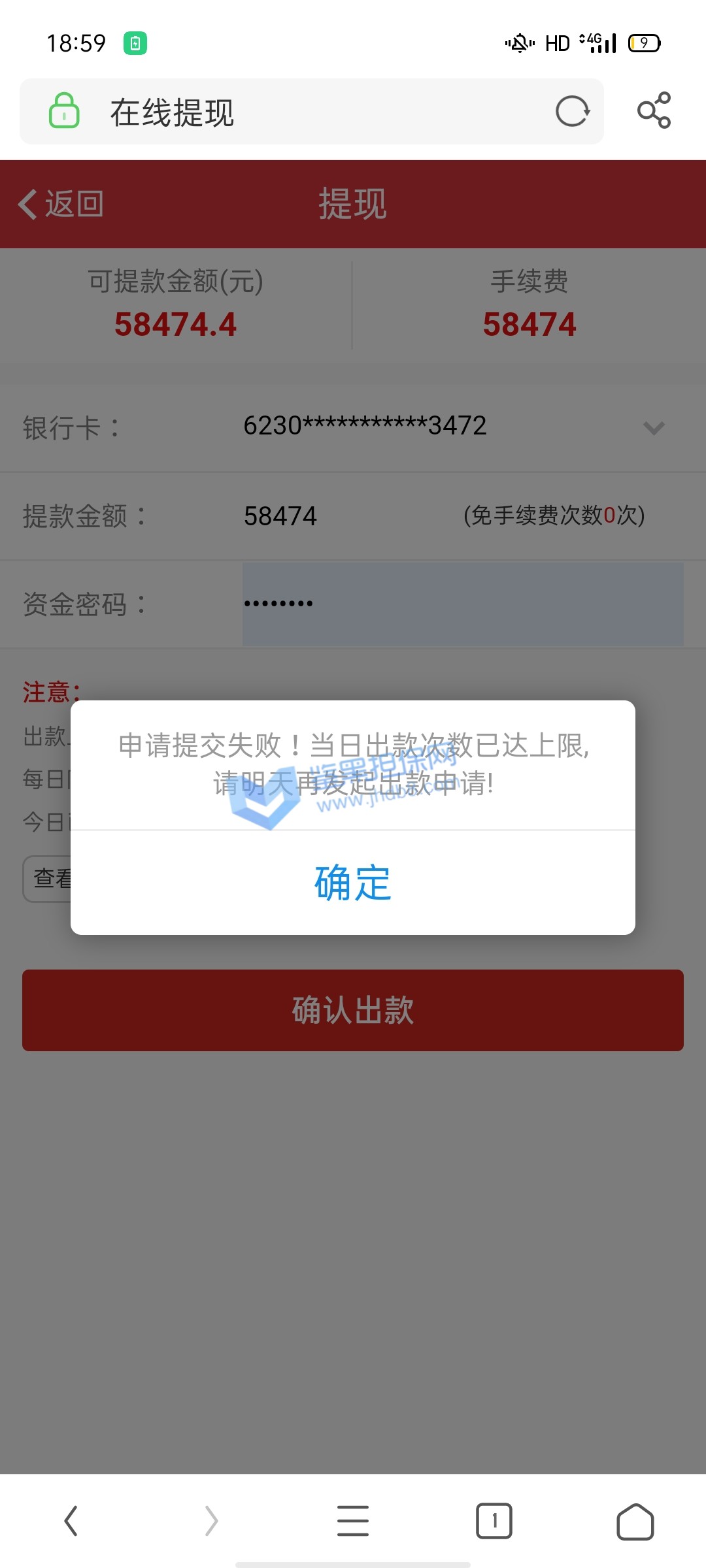This screenshot has width=706, height=1568.
Task: Open the browser menu icon
Action: pyautogui.click(x=353, y=1521)
